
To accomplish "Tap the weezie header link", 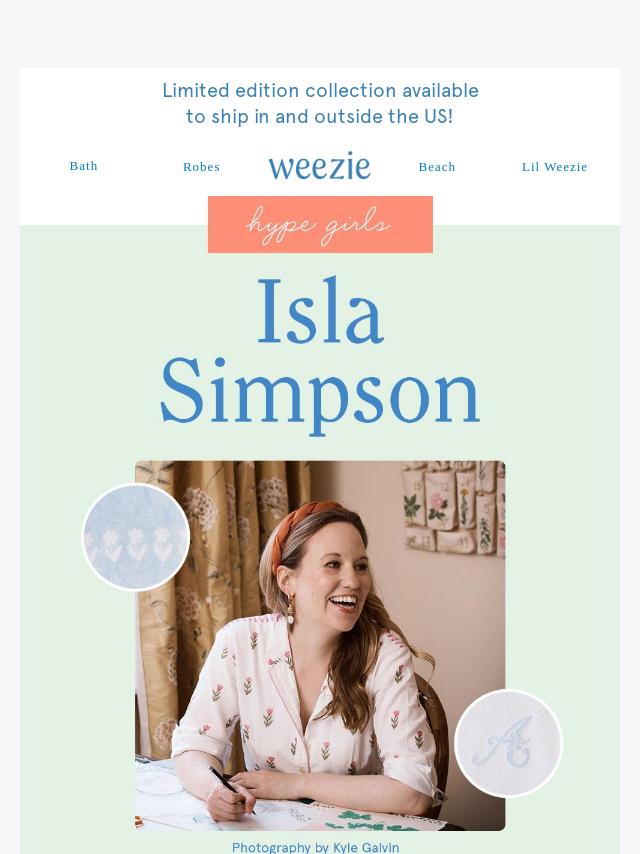I will point(319,167).
